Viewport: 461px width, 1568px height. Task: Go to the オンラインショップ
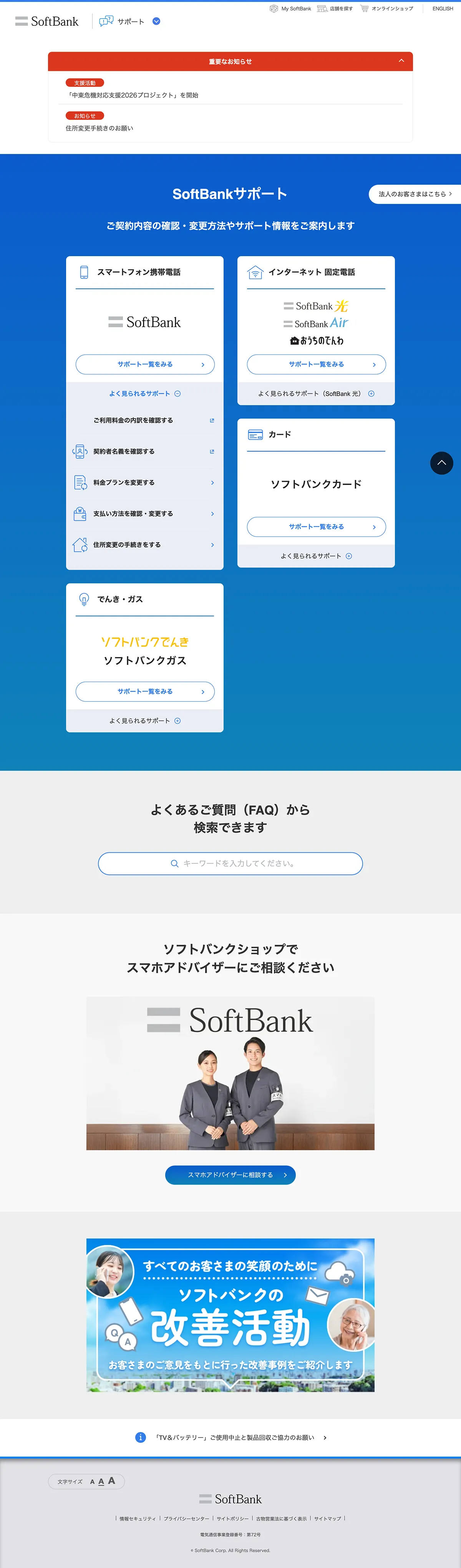pyautogui.click(x=387, y=8)
